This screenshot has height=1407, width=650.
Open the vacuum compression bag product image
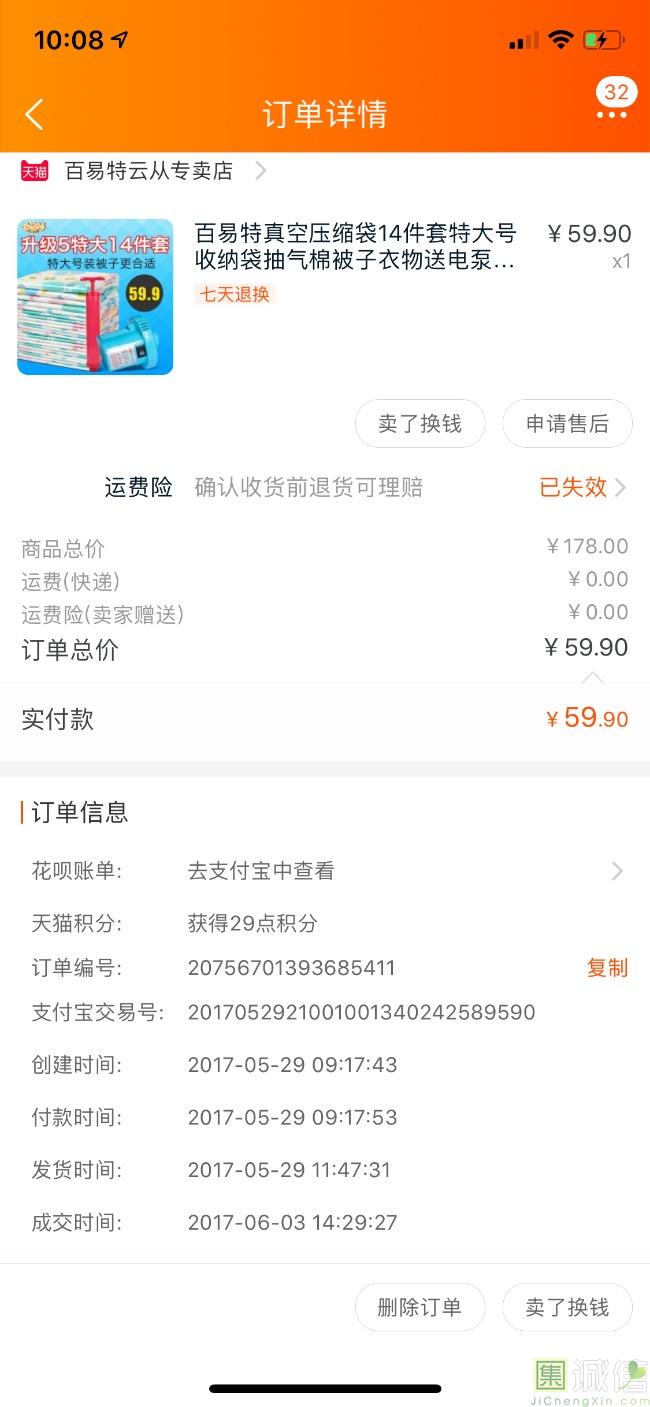[x=95, y=297]
